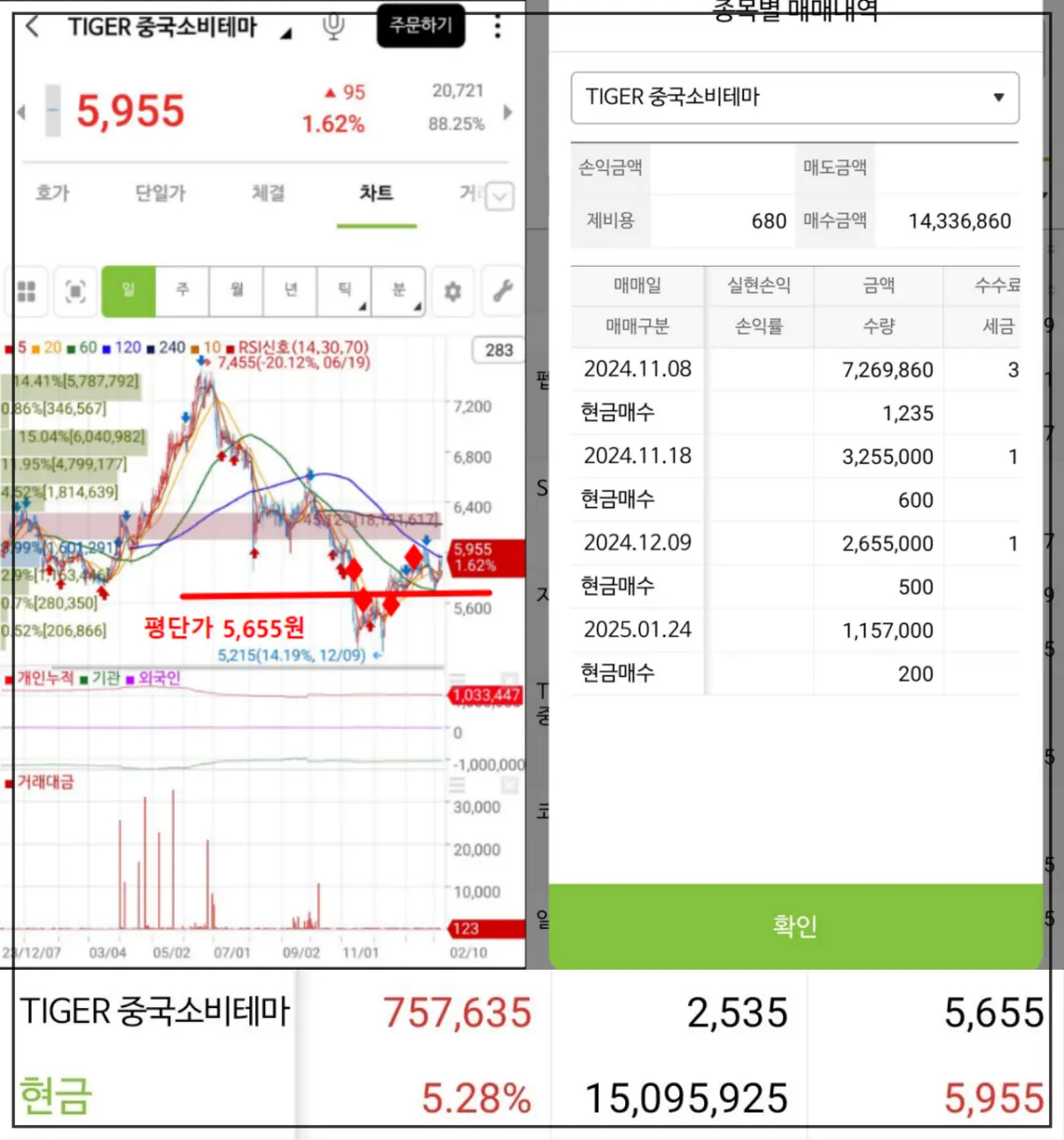This screenshot has width=1064, height=1140.
Task: Open the TIGER 중국소비테마 stock selector dropdown
Action: point(794,98)
